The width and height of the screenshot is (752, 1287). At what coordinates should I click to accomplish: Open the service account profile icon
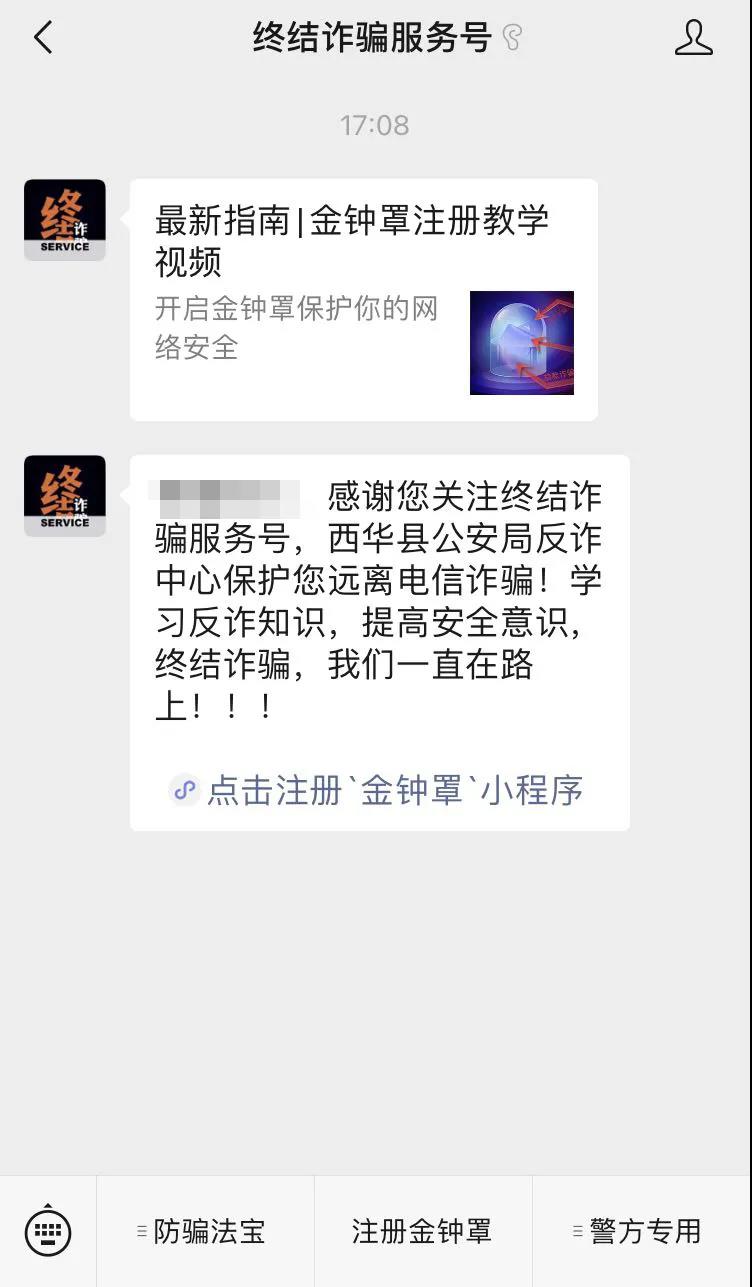693,38
